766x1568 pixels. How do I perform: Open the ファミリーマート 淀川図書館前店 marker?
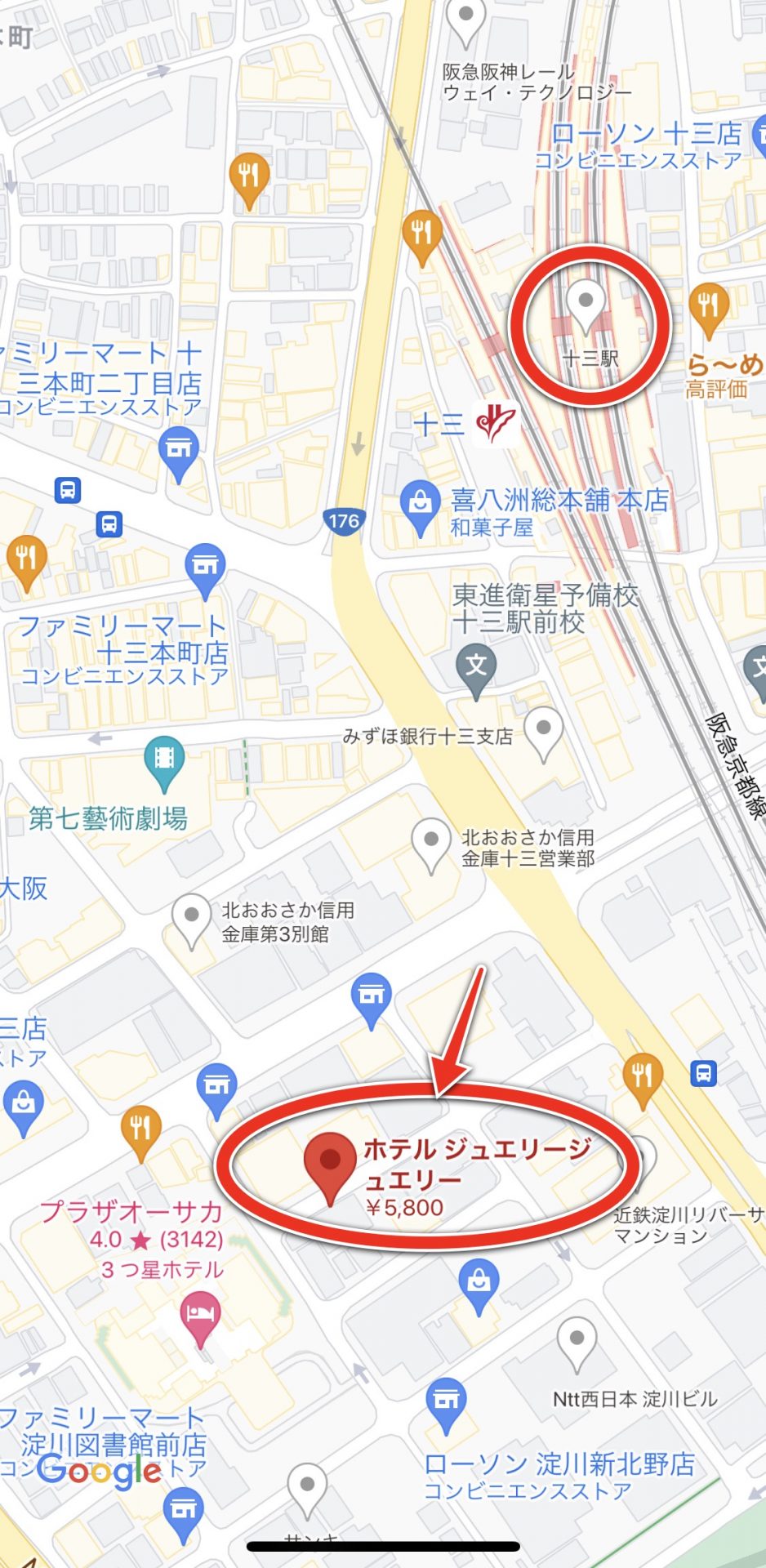(x=184, y=1511)
